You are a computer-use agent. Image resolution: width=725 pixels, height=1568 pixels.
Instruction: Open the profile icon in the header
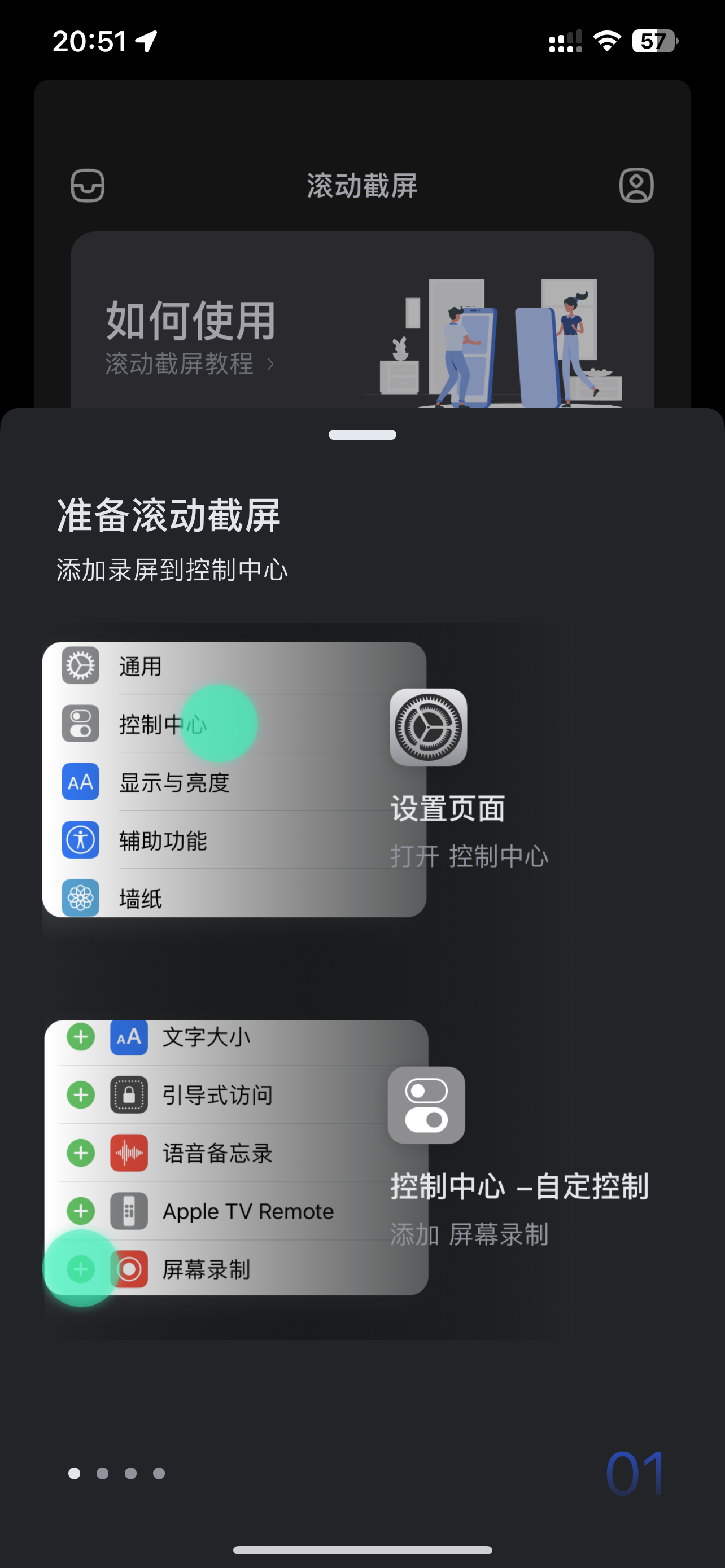point(636,185)
